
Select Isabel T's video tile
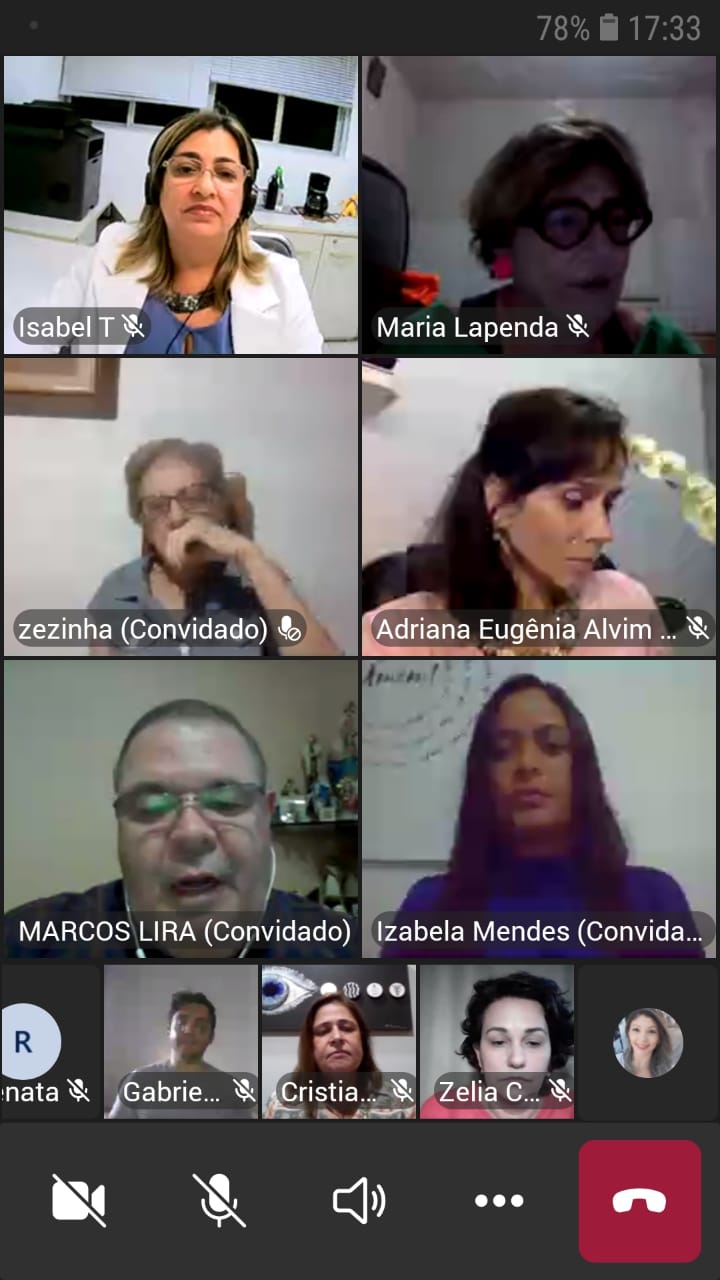181,205
